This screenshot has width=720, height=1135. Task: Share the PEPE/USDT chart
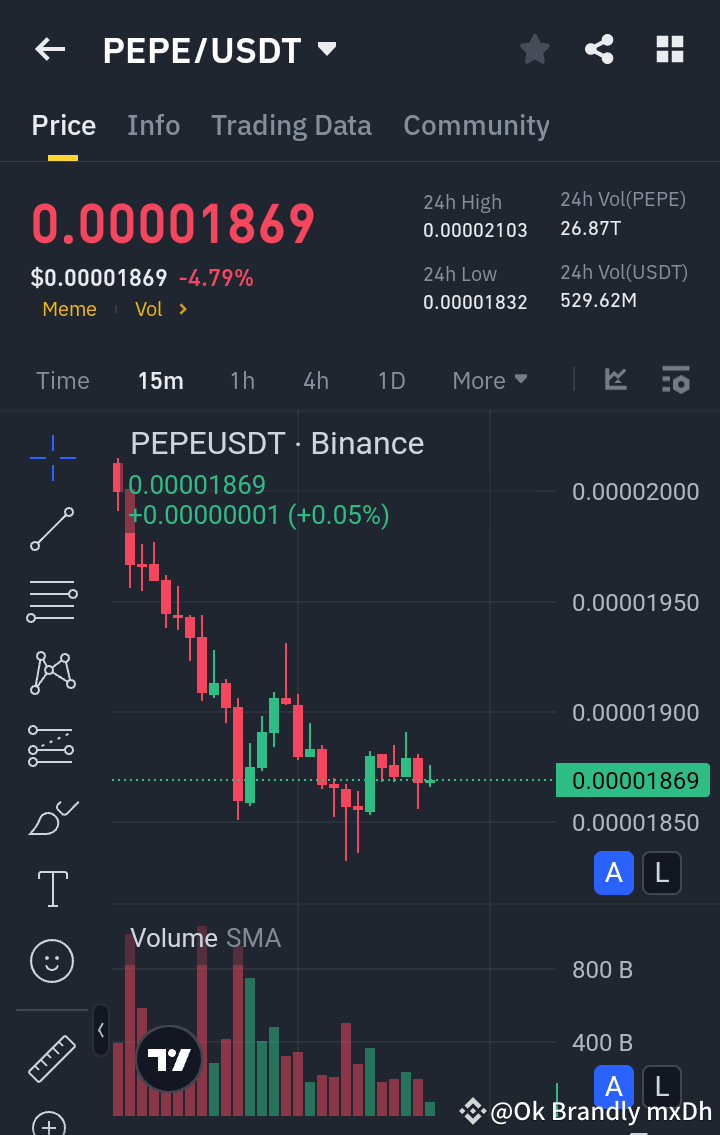(x=599, y=49)
